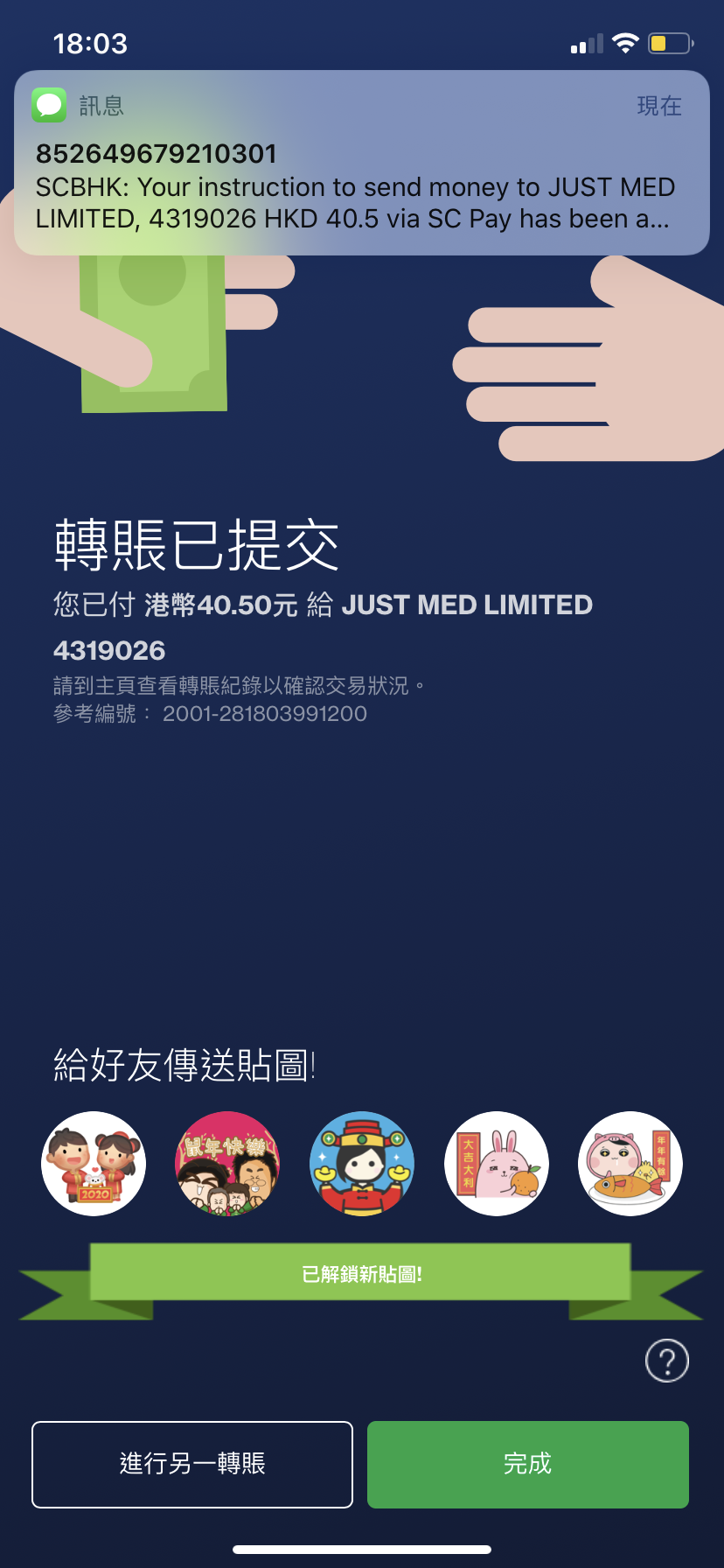Viewport: 724px width, 1568px height.
Task: Choose the family New Year greeting sticker
Action: click(228, 1164)
